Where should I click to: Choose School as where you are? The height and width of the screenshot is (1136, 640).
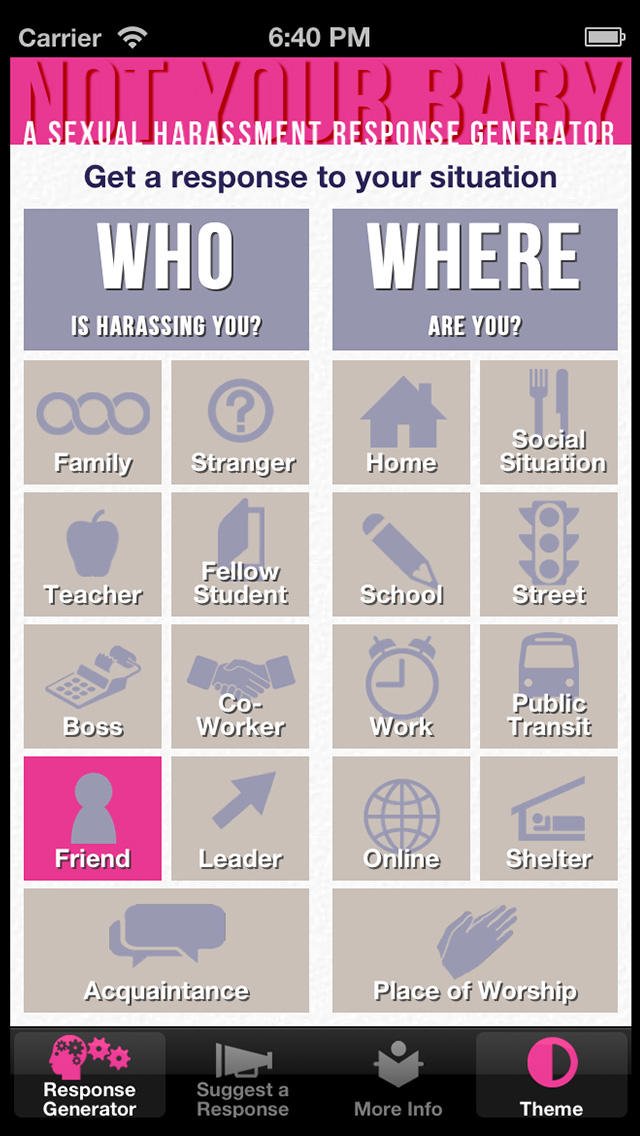[x=401, y=554]
